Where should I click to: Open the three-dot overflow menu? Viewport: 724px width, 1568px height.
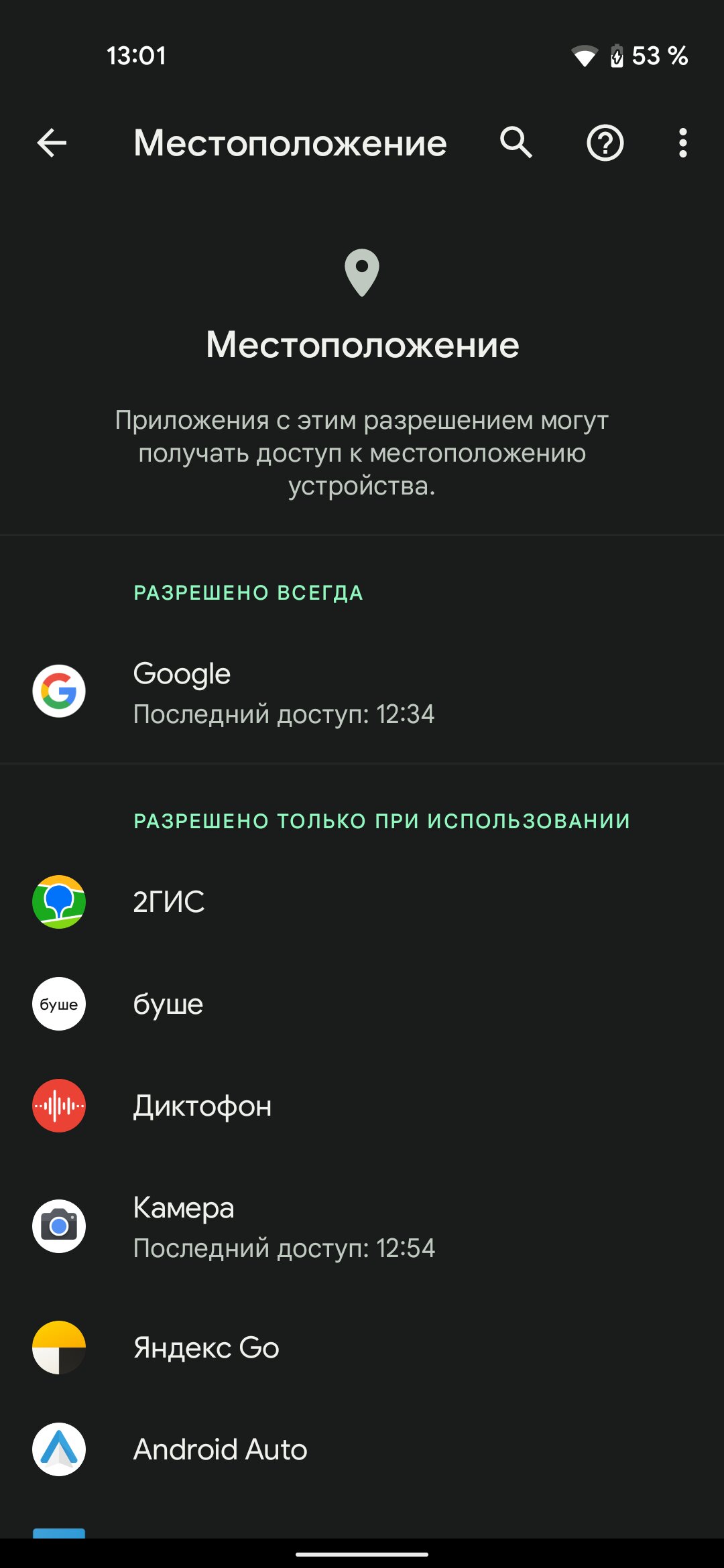(x=682, y=143)
